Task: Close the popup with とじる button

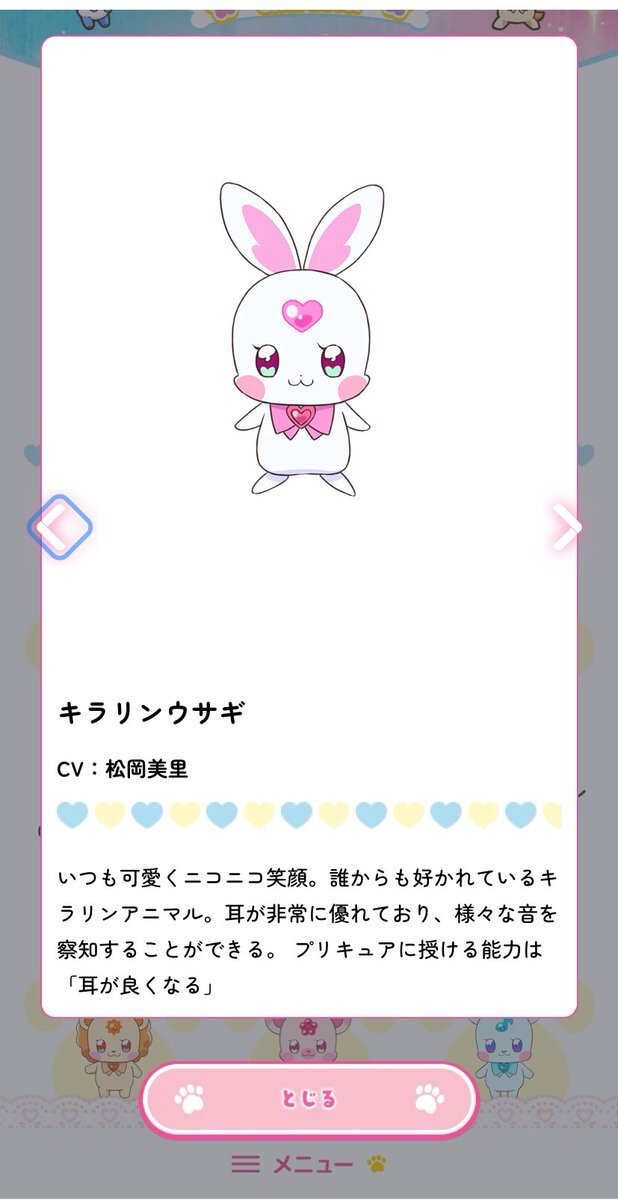Action: click(x=309, y=1099)
